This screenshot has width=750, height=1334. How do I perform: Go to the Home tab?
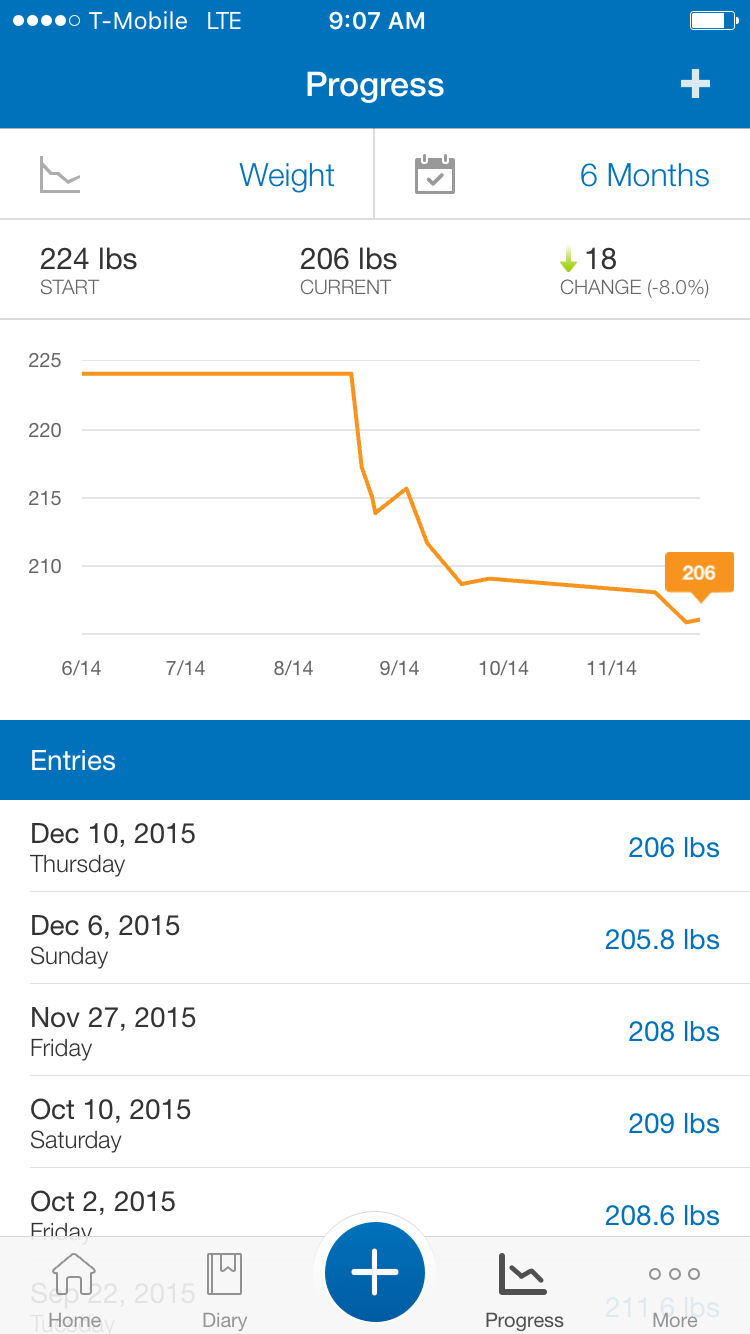75,1290
